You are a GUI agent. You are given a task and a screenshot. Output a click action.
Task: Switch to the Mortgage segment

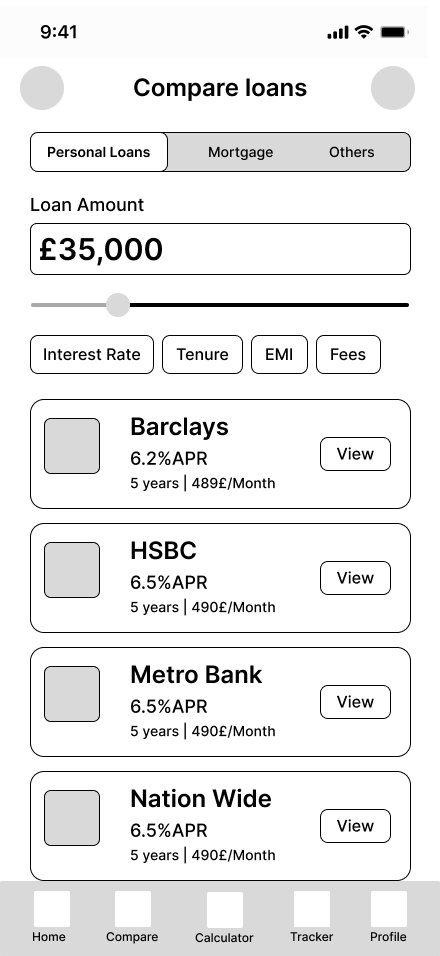coord(240,152)
